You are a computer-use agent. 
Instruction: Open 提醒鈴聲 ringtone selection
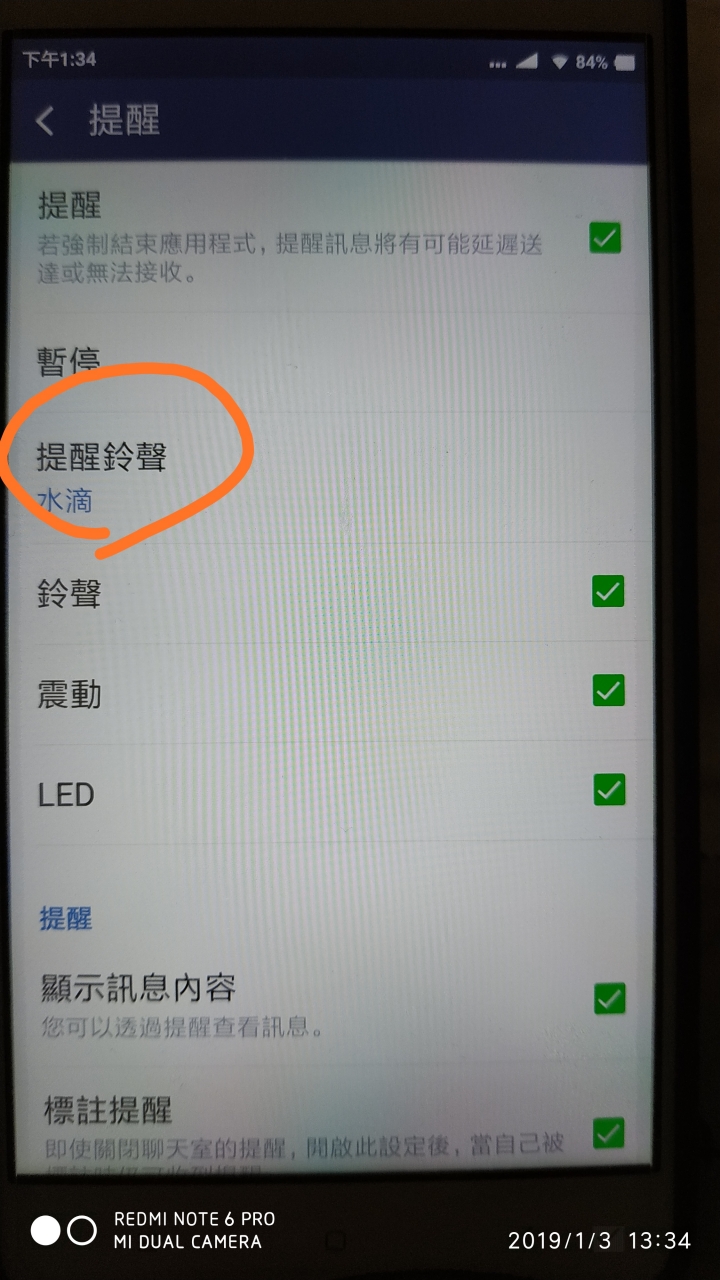pos(102,475)
